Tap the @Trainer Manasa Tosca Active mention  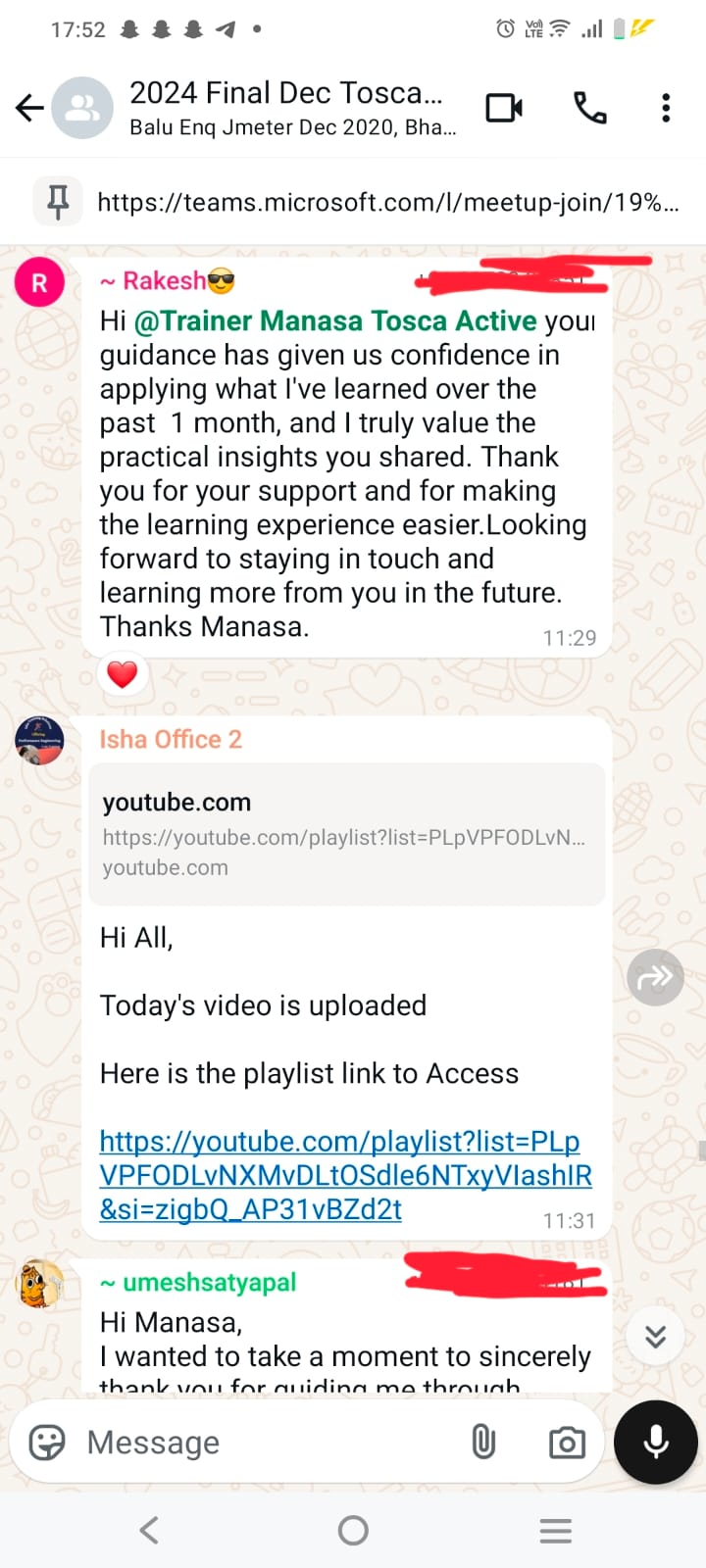pos(335,321)
